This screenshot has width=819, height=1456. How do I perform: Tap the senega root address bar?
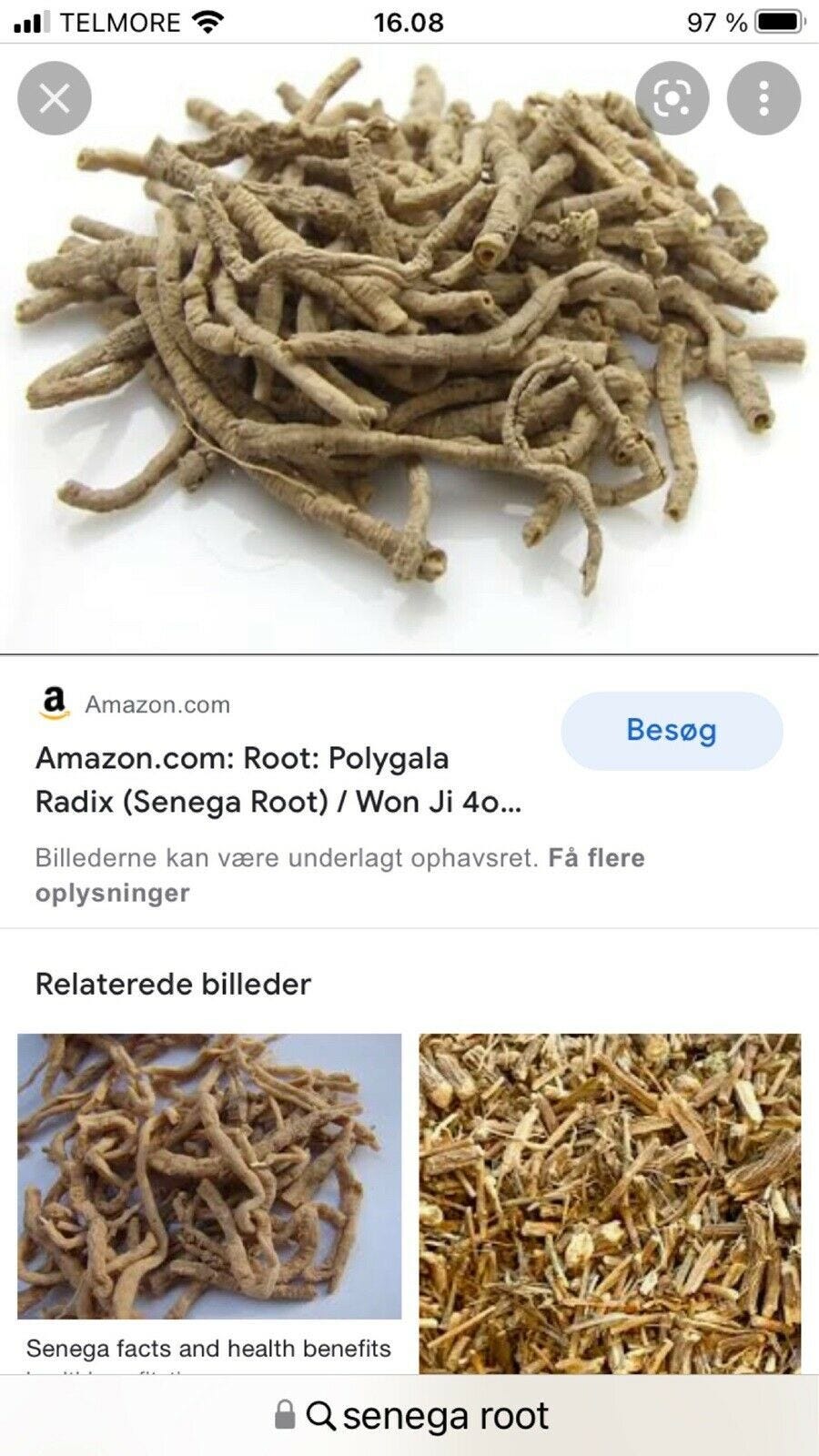[409, 1416]
